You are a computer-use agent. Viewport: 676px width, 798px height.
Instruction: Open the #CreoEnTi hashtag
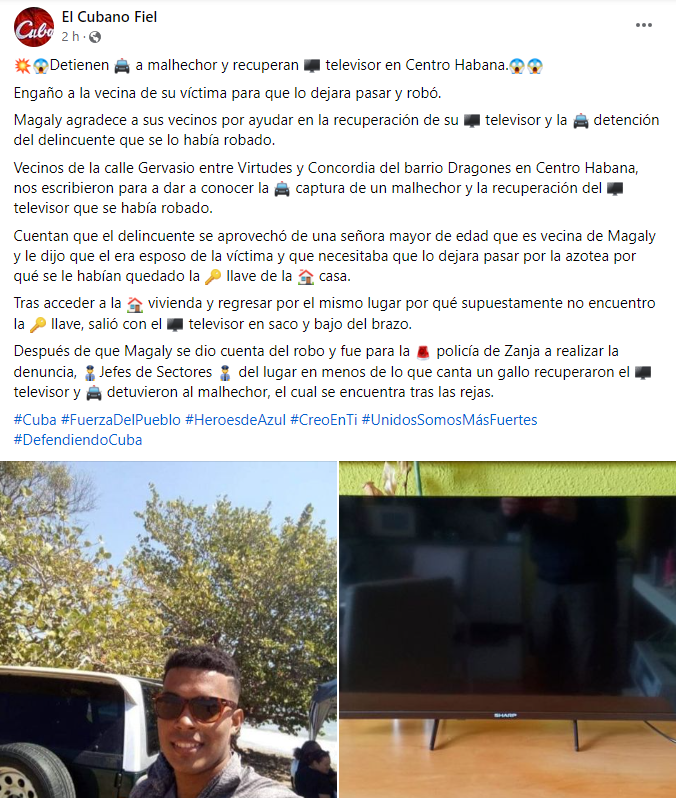(323, 420)
